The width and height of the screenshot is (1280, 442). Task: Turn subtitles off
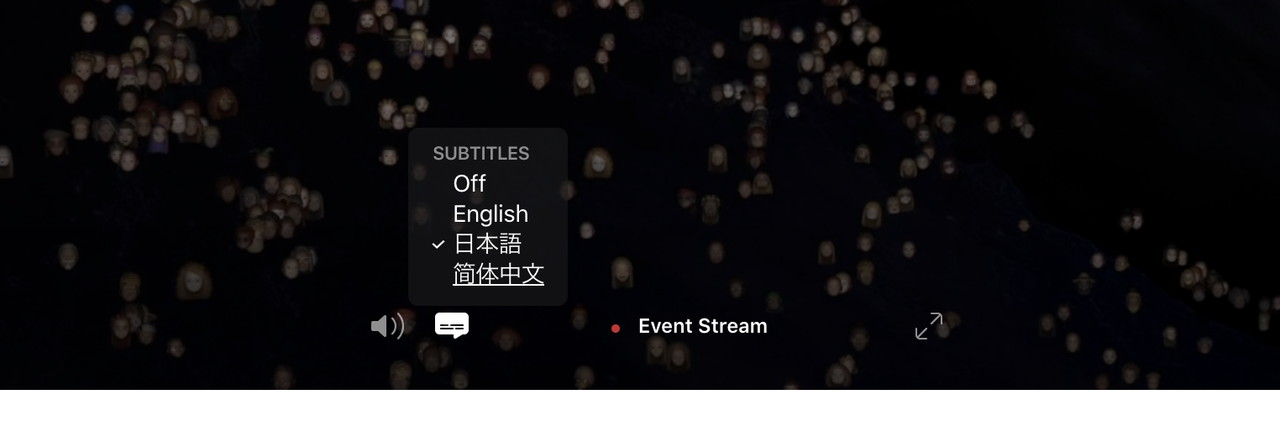(469, 184)
